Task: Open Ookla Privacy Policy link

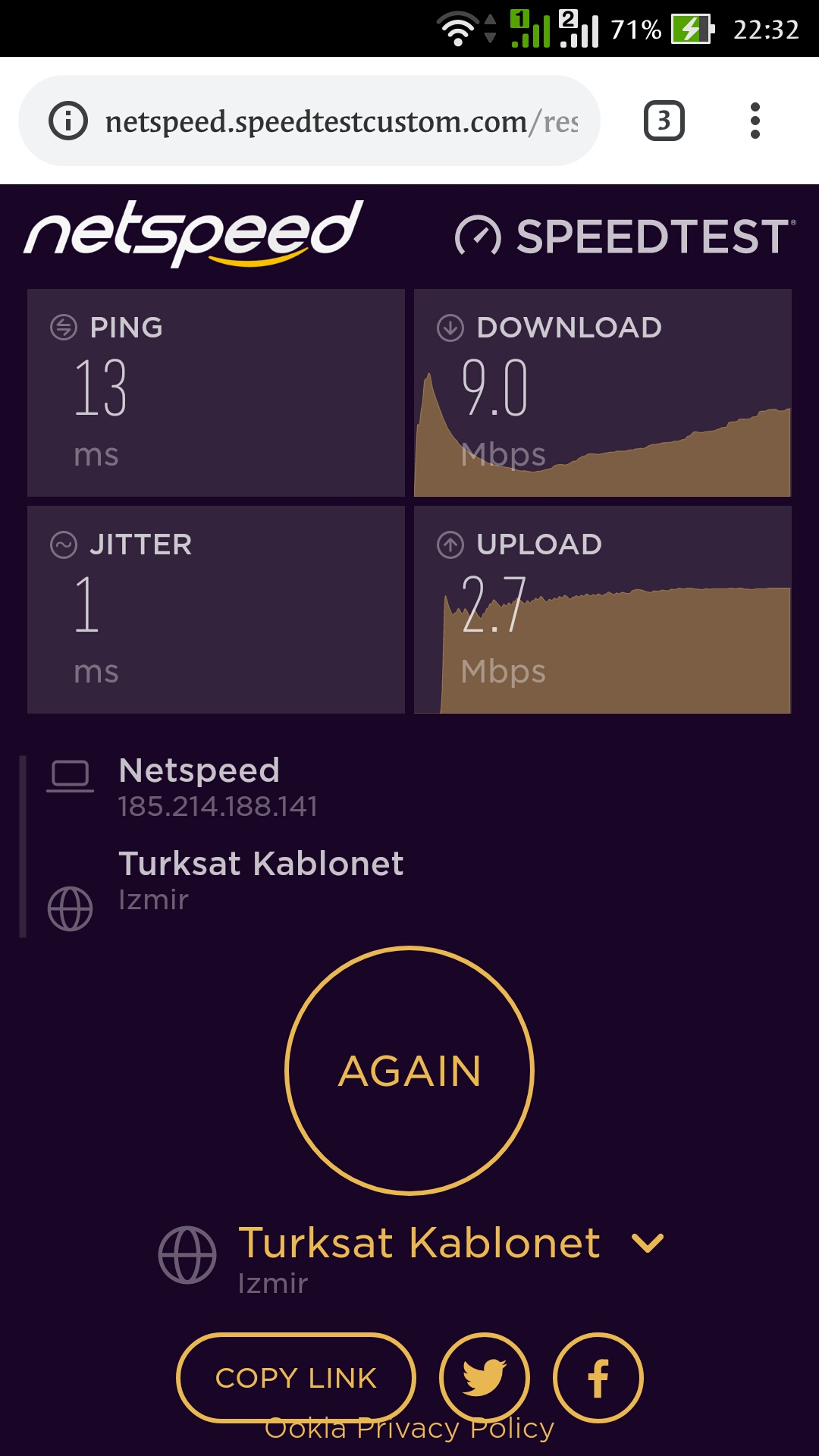Action: click(409, 1429)
